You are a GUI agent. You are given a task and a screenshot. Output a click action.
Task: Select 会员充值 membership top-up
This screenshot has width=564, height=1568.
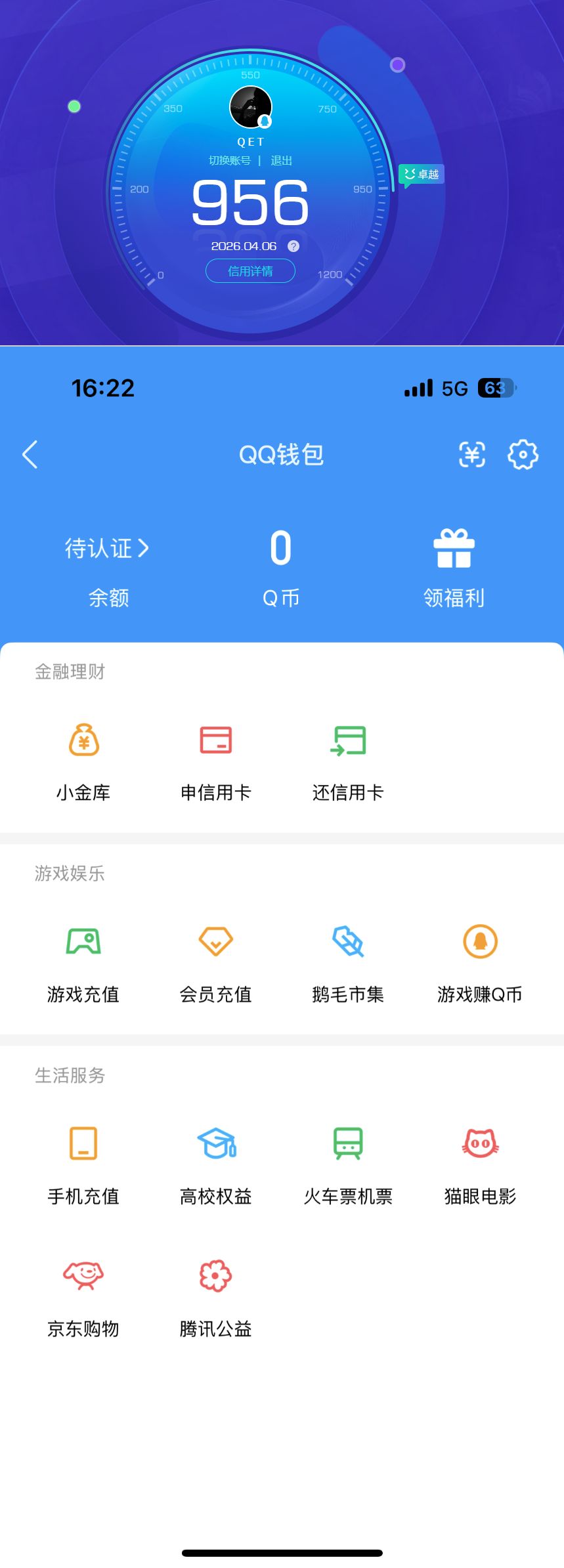coord(215,960)
